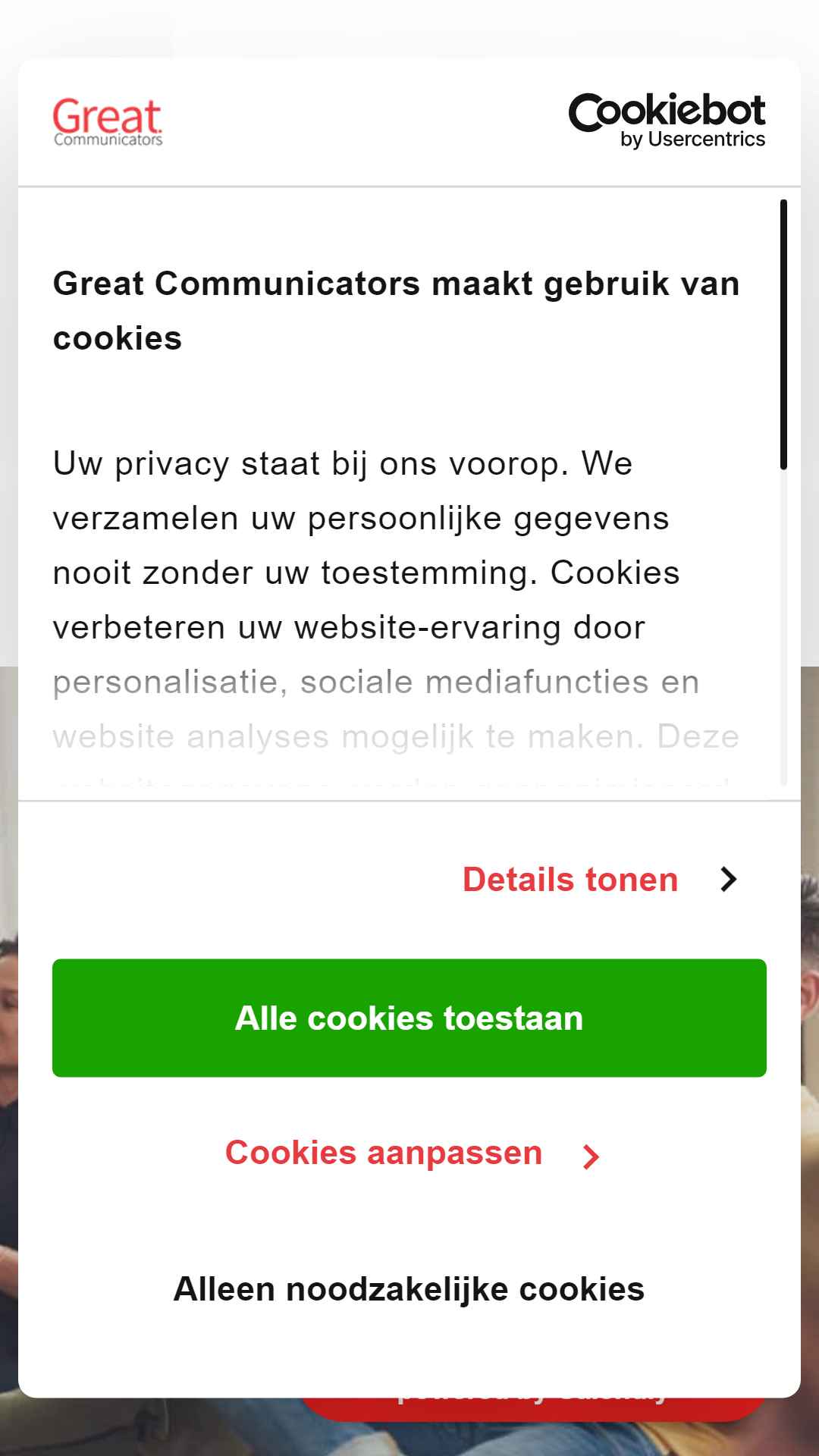819x1456 pixels.
Task: Open Cookies aanpassen settings
Action: pos(413,1153)
